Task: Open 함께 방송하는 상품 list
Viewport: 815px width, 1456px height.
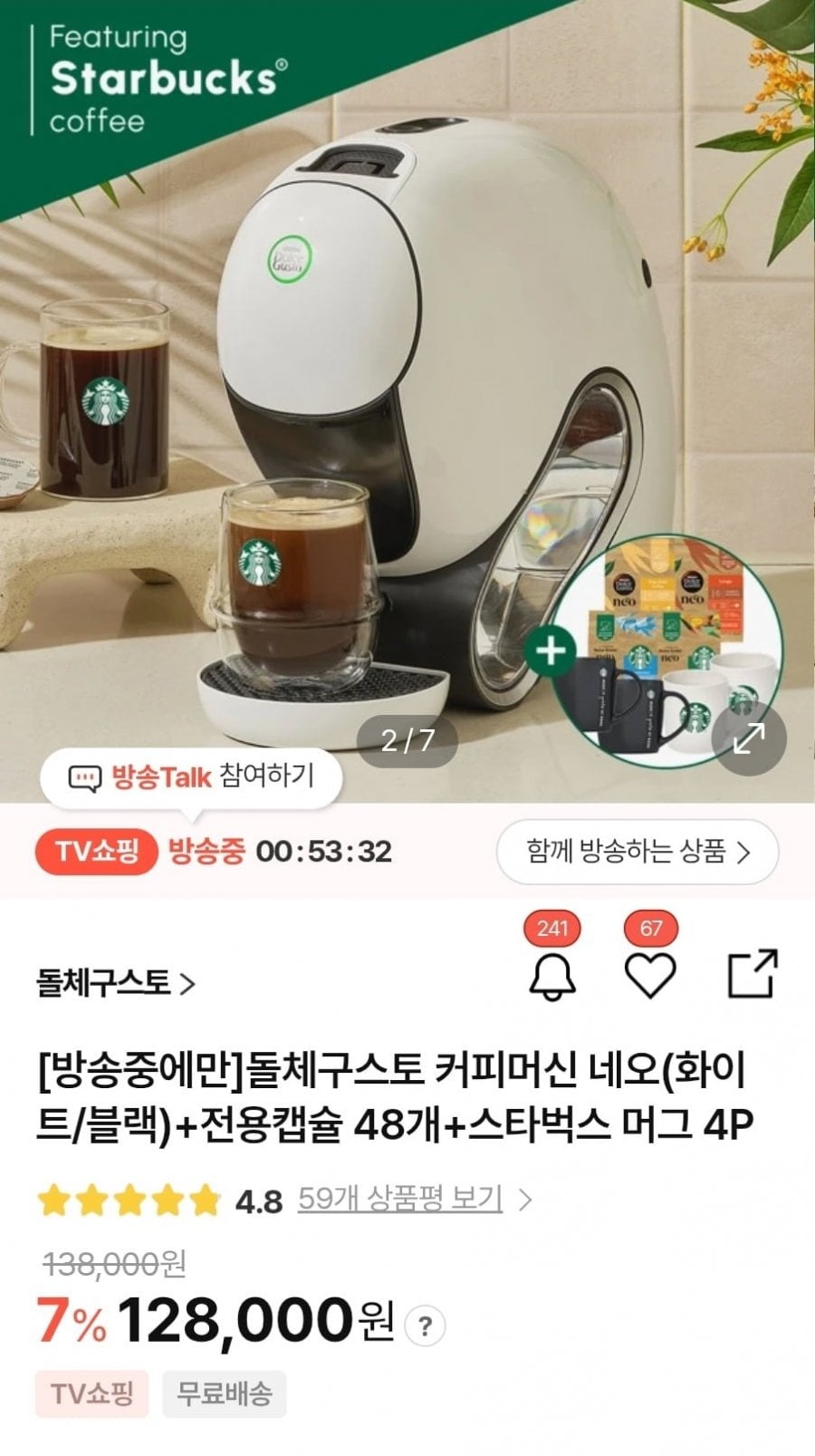Action: tap(638, 852)
